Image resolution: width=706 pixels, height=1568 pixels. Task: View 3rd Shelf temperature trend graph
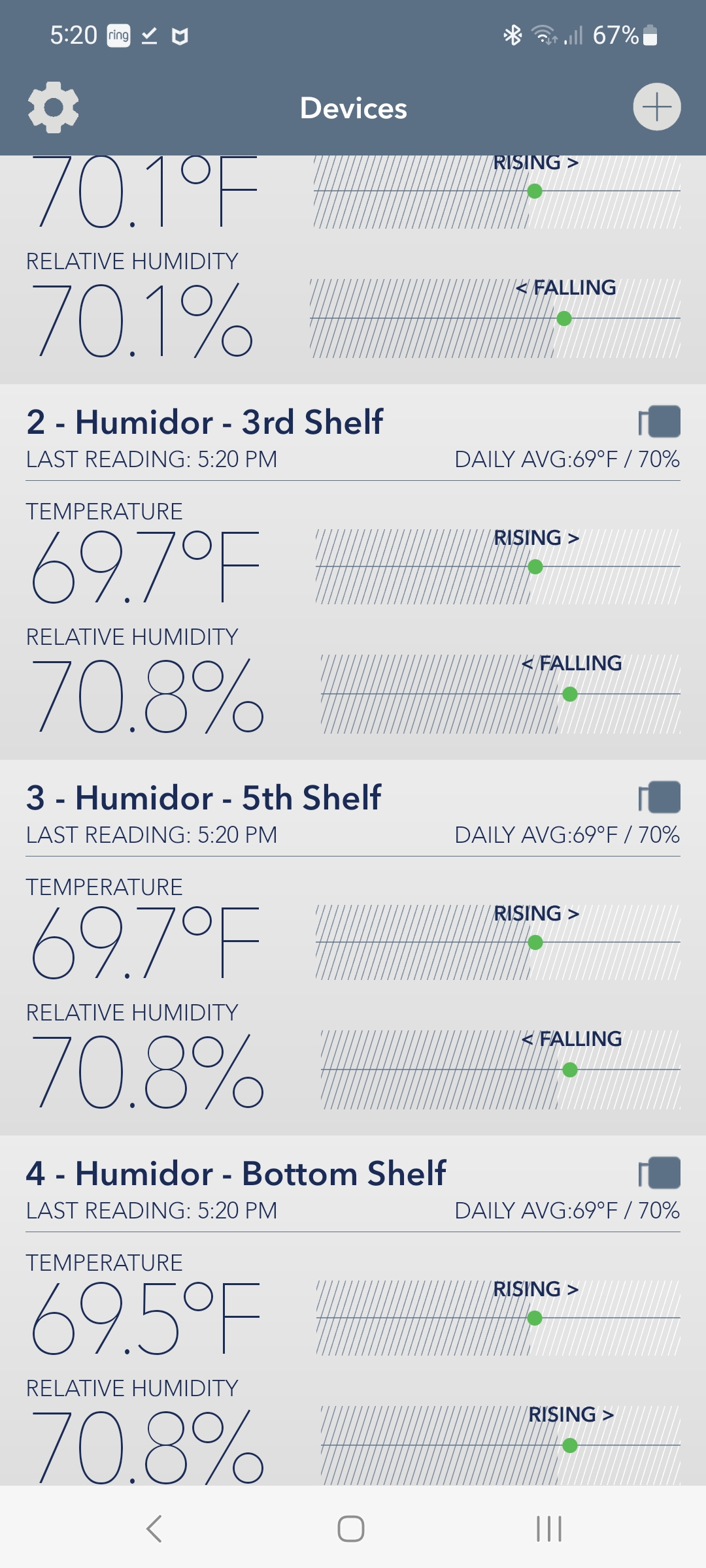[498, 566]
